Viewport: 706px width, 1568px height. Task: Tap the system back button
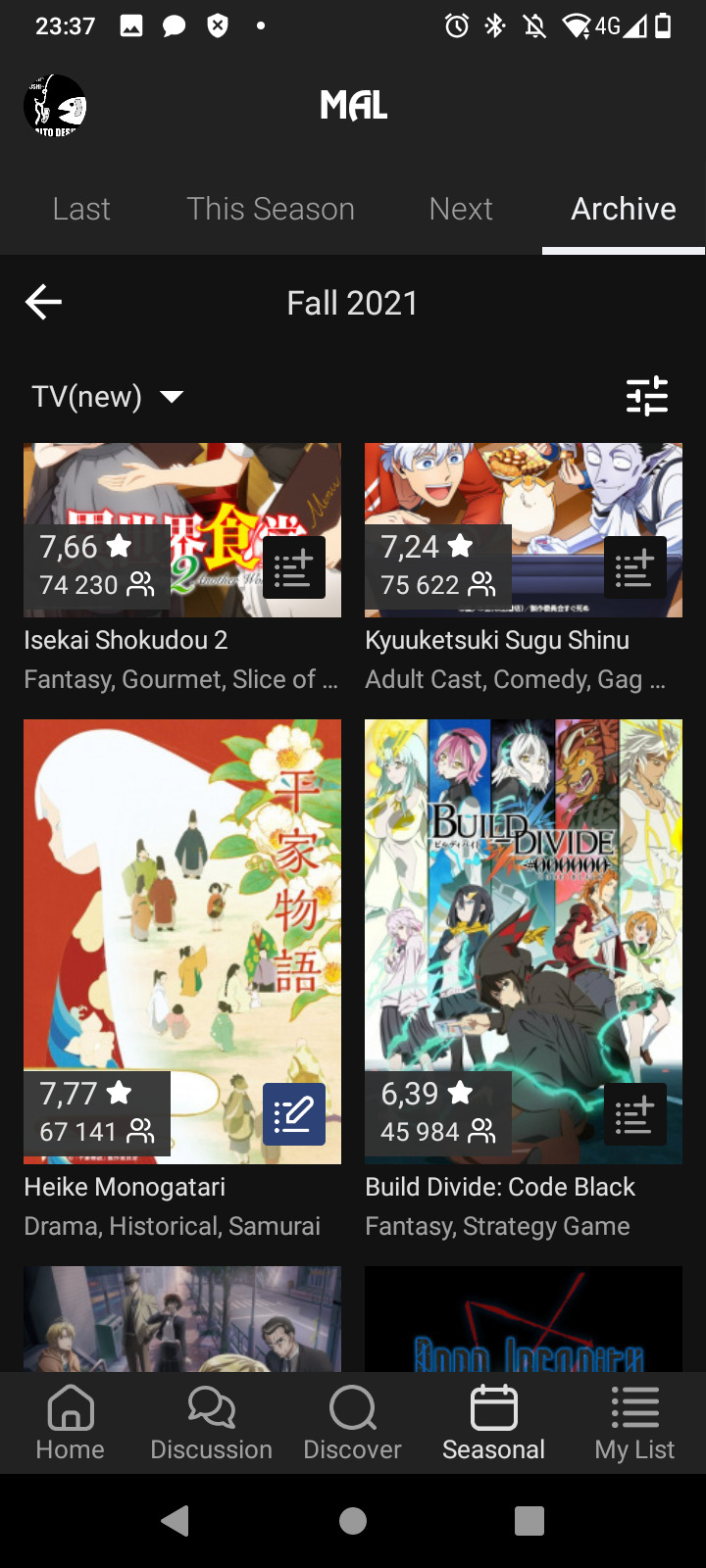176,1520
